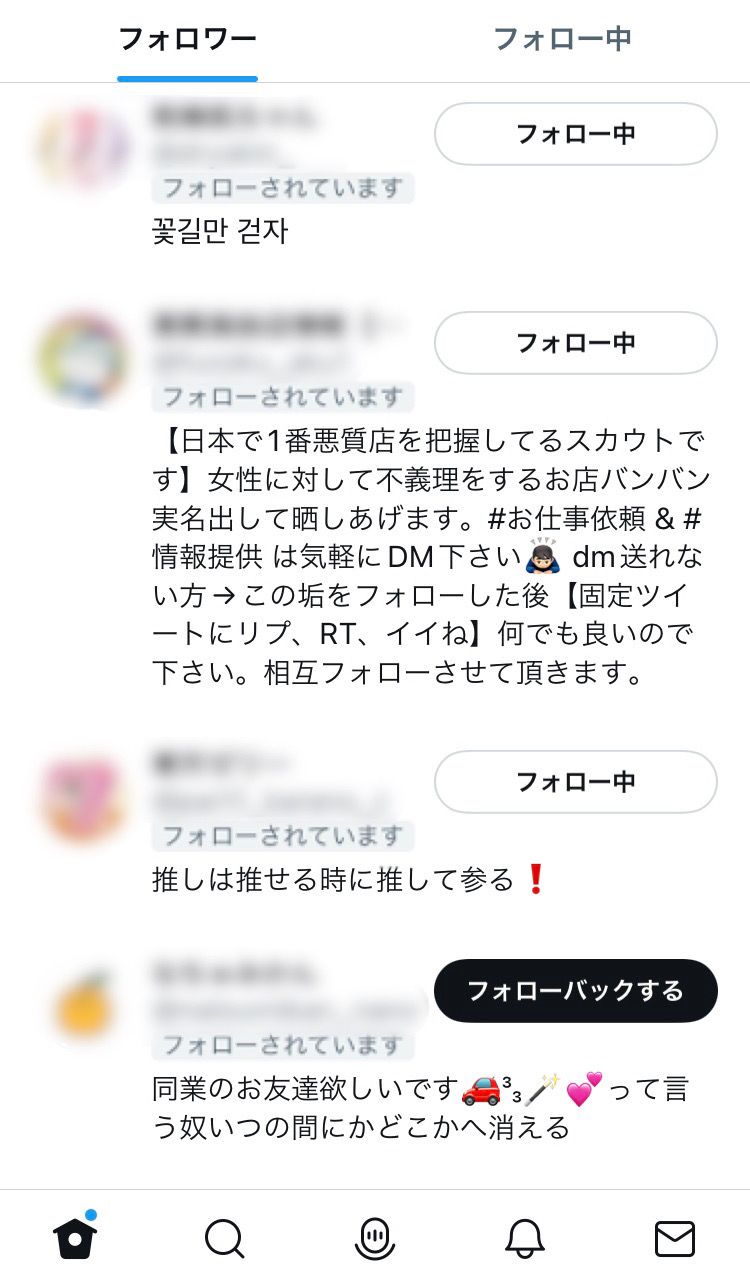750x1288 pixels.
Task: Open direct messages envelope
Action: [x=675, y=1240]
